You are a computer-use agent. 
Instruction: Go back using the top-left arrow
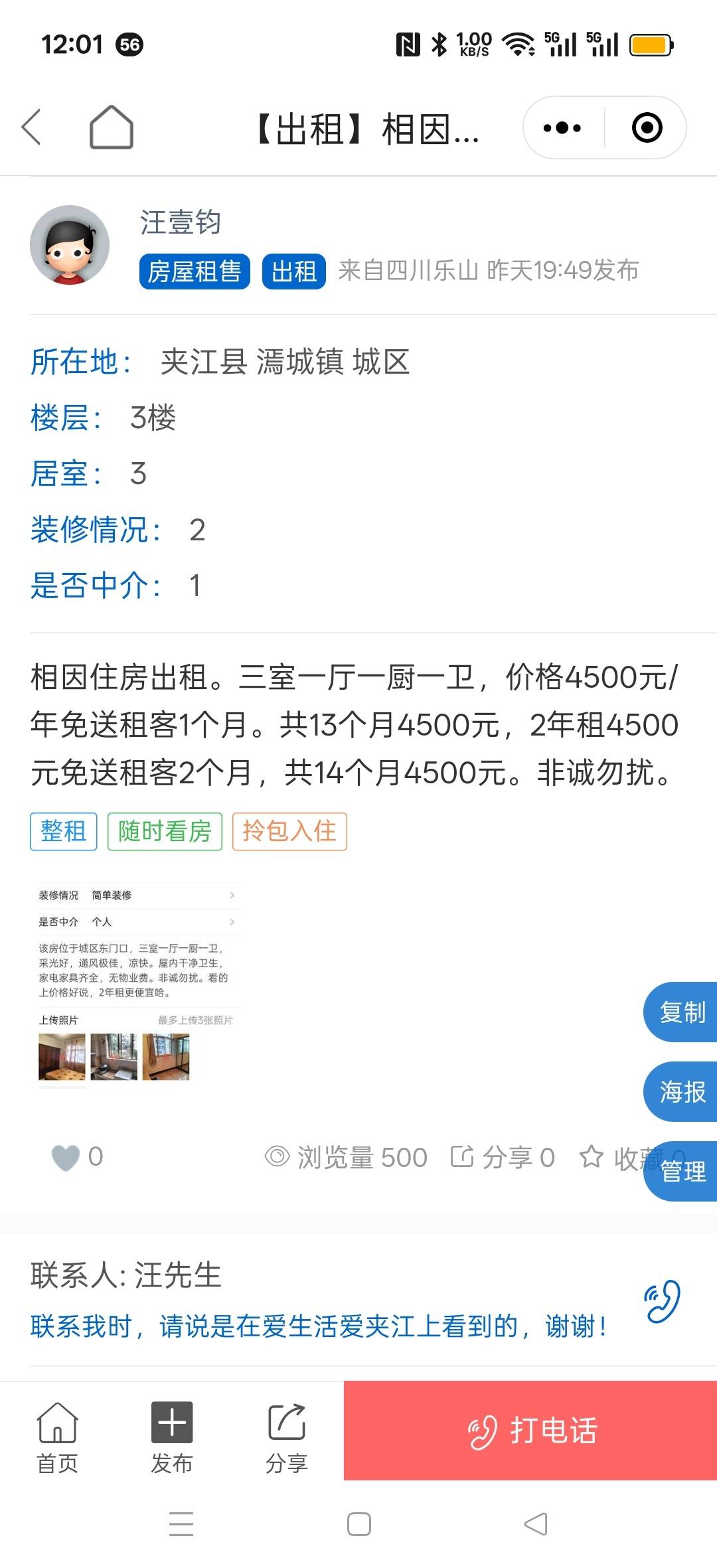[x=32, y=127]
